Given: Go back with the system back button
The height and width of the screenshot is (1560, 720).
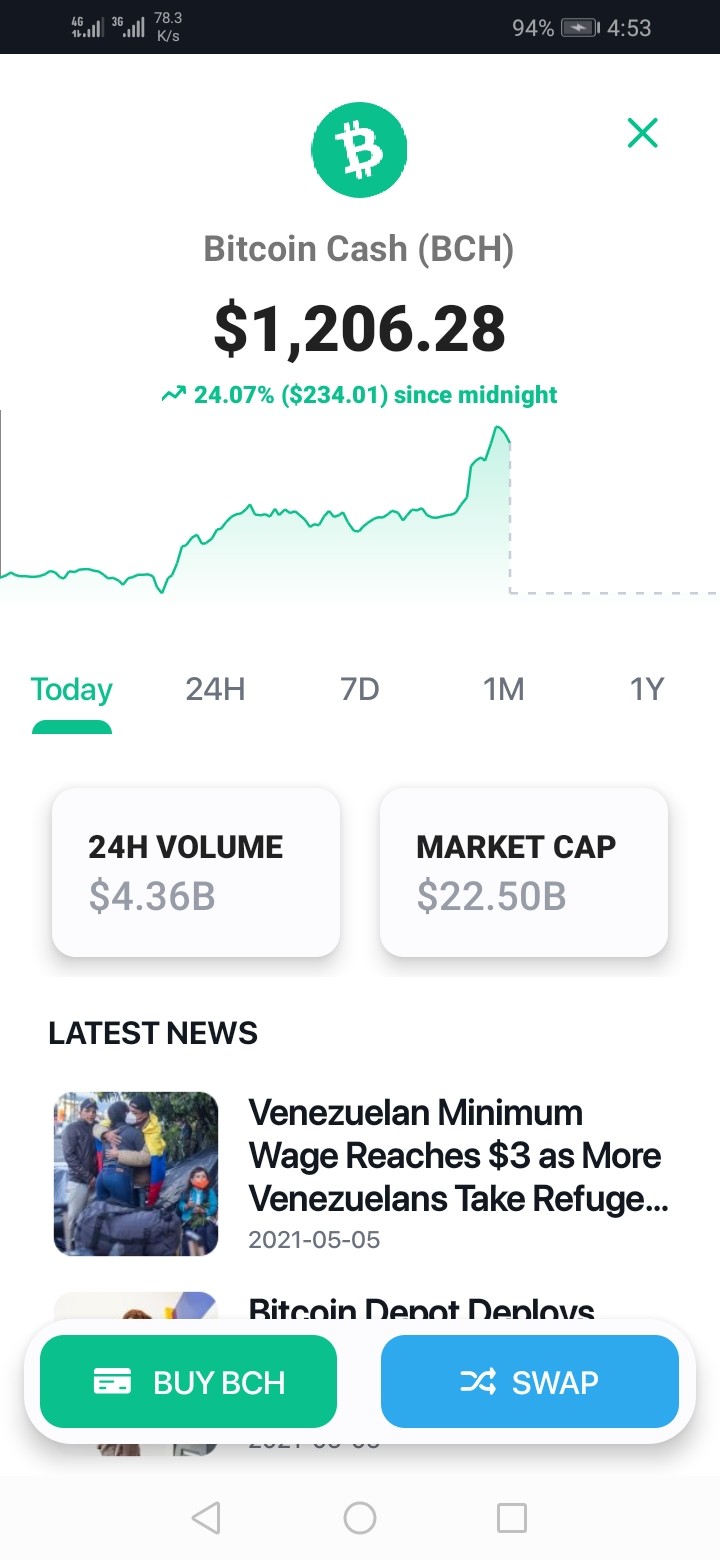Looking at the screenshot, I should click(x=206, y=1518).
